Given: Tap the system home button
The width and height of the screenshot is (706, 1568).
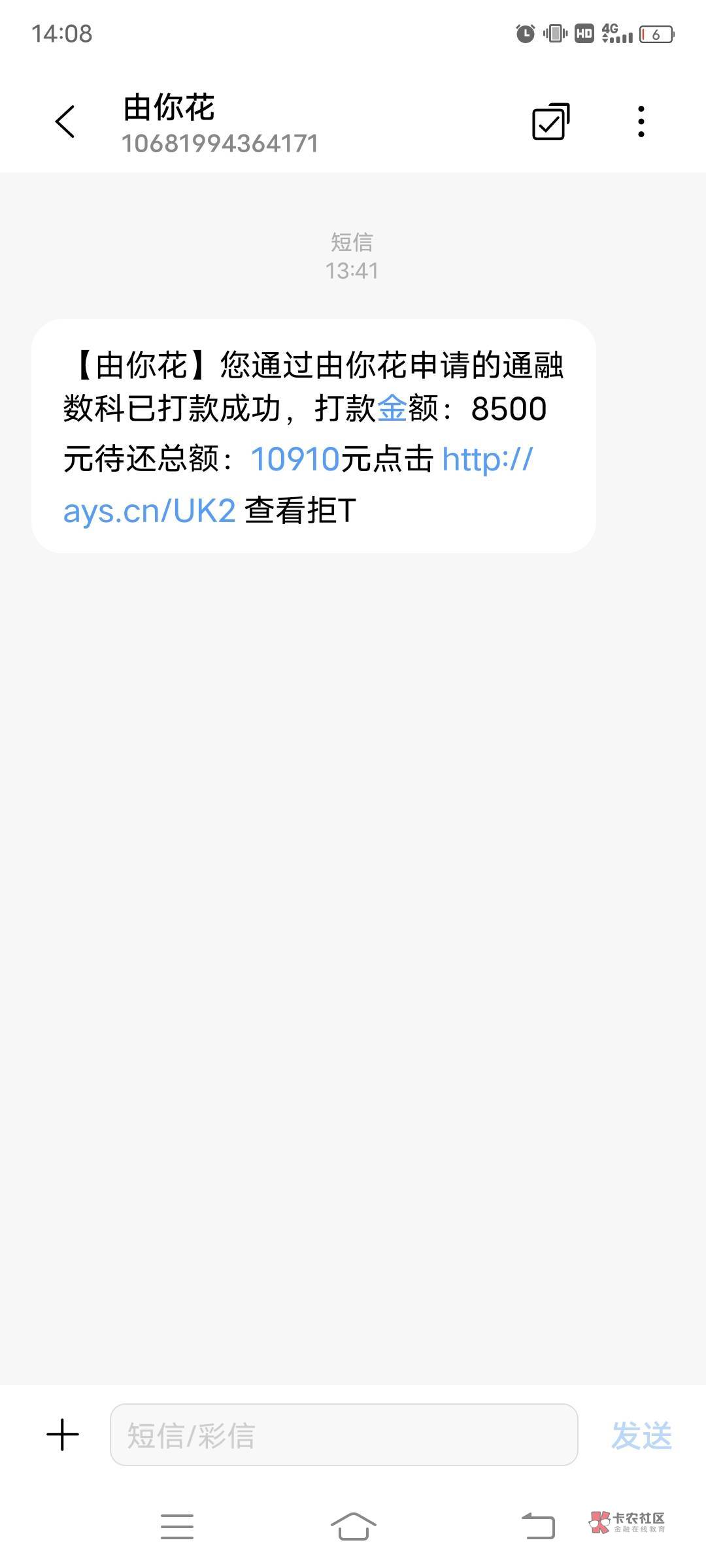Looking at the screenshot, I should click(x=353, y=1526).
